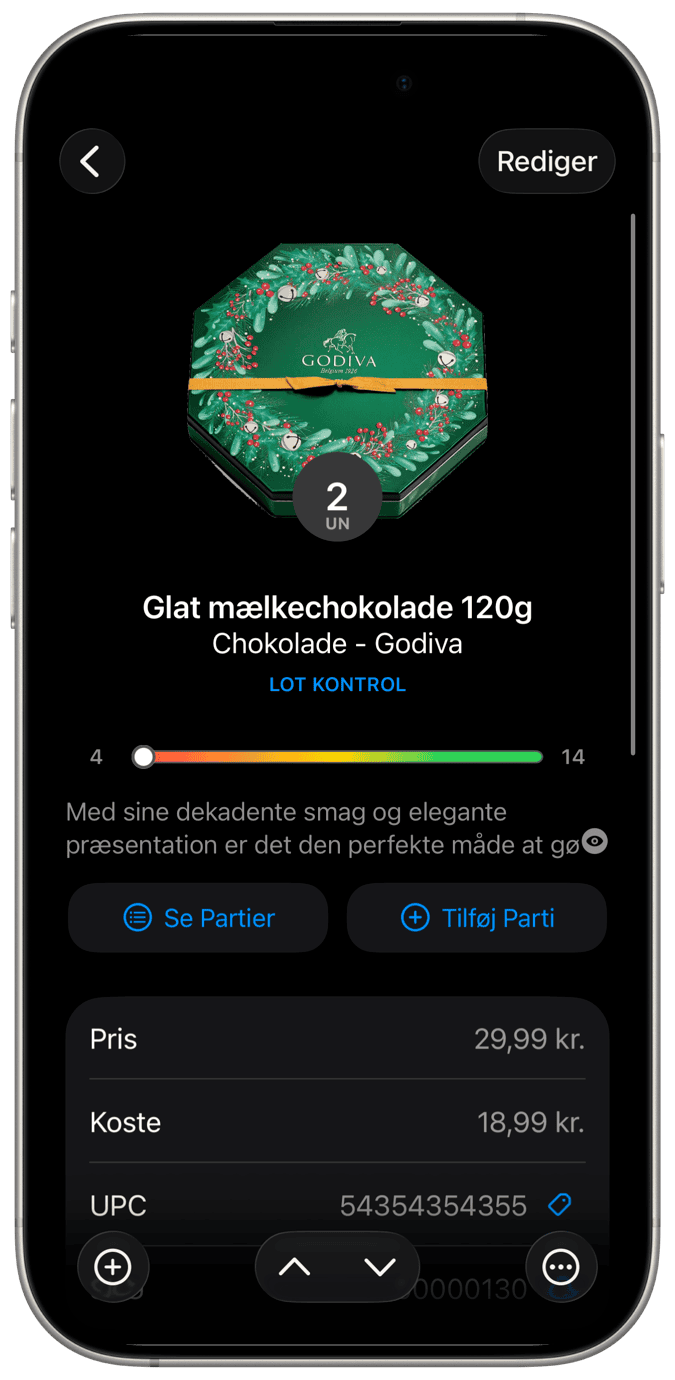The width and height of the screenshot is (675, 1380).
Task: Tap the eye icon beside the description
Action: [595, 842]
